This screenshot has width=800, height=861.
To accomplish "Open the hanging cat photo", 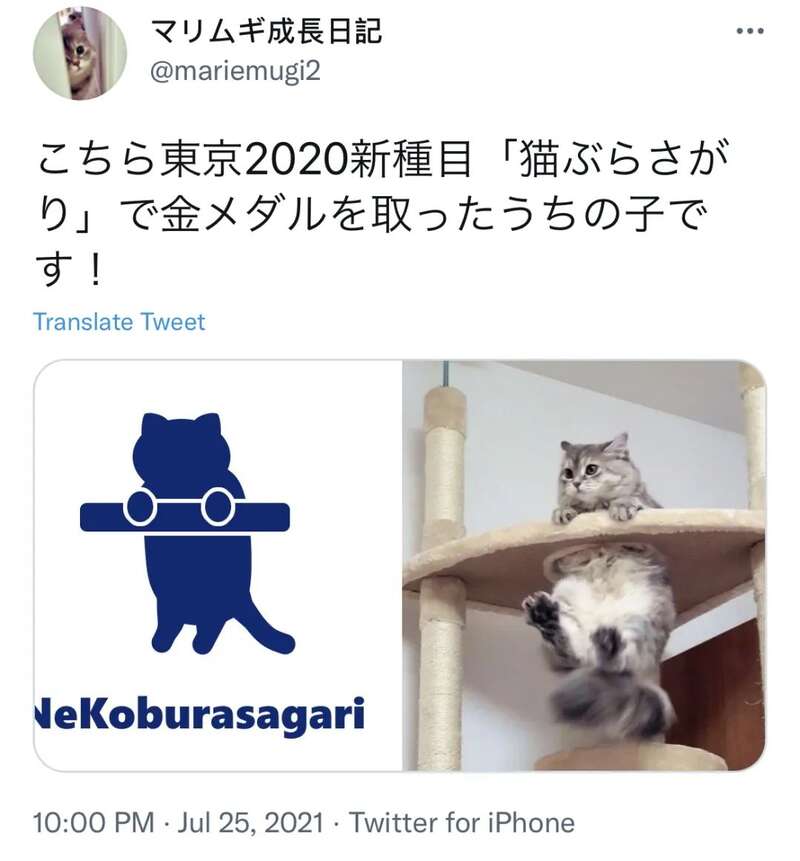I will 584,565.
